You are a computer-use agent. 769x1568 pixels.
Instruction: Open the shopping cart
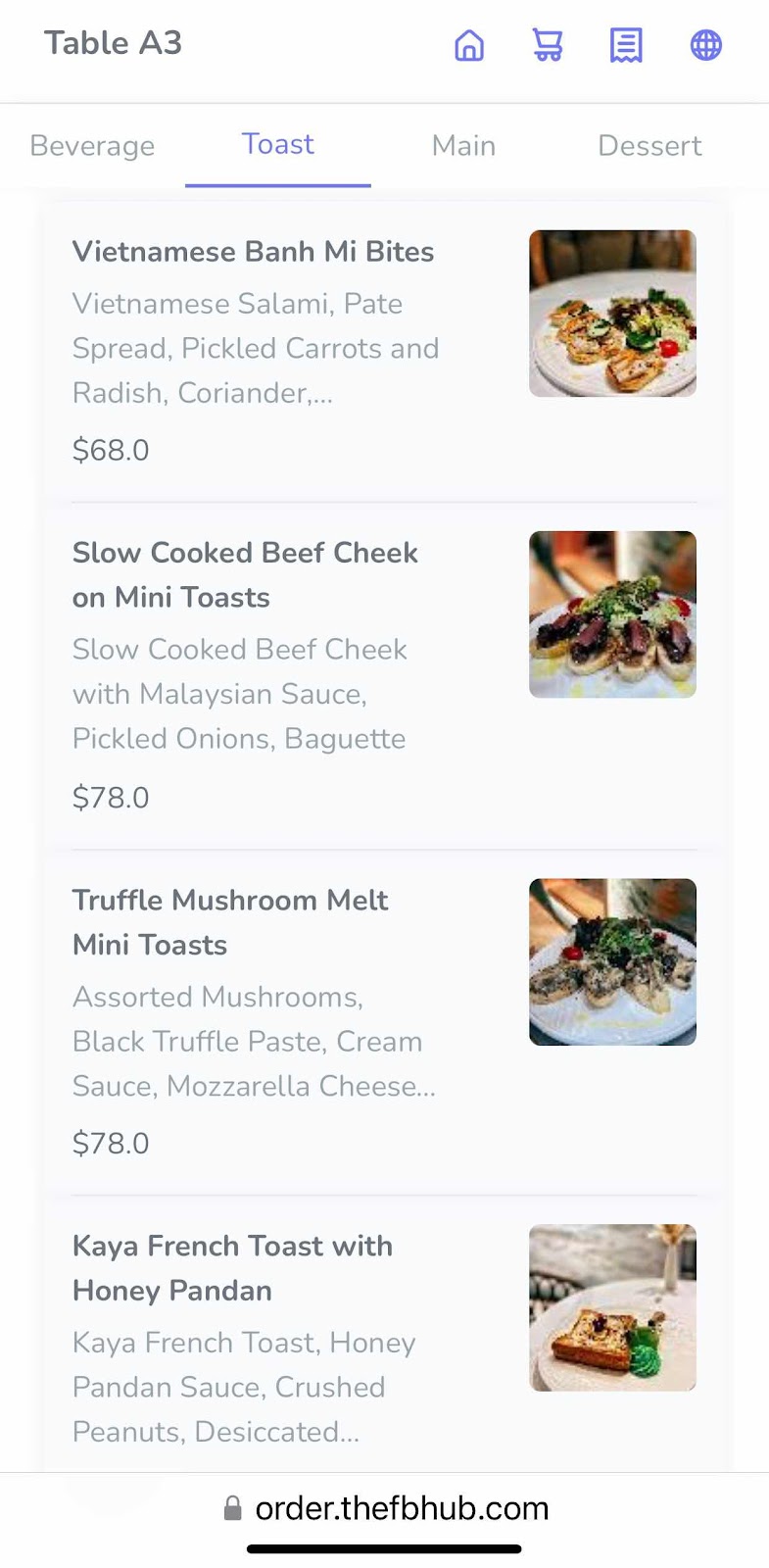(548, 45)
